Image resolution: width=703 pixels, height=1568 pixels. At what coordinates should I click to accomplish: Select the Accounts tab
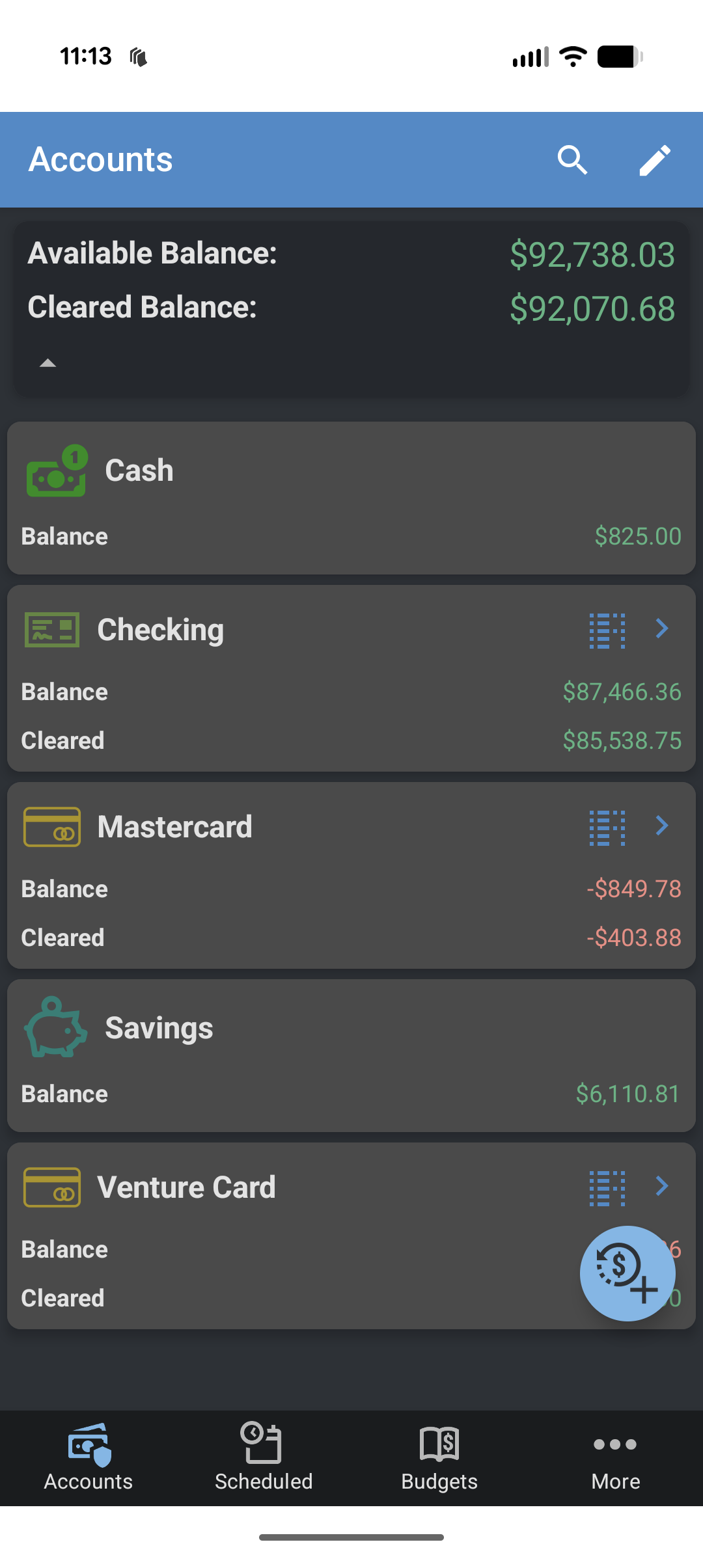coord(89,1457)
